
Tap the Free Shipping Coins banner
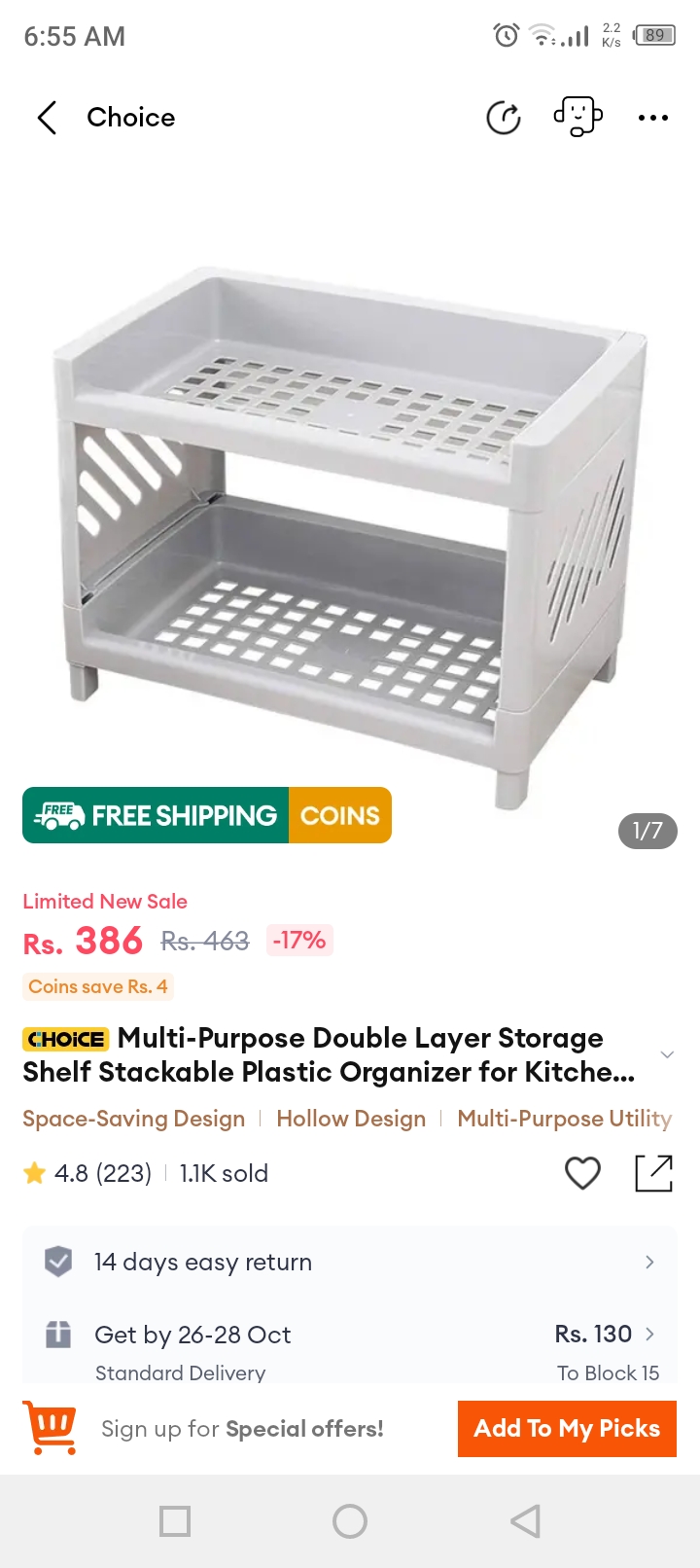click(x=207, y=815)
